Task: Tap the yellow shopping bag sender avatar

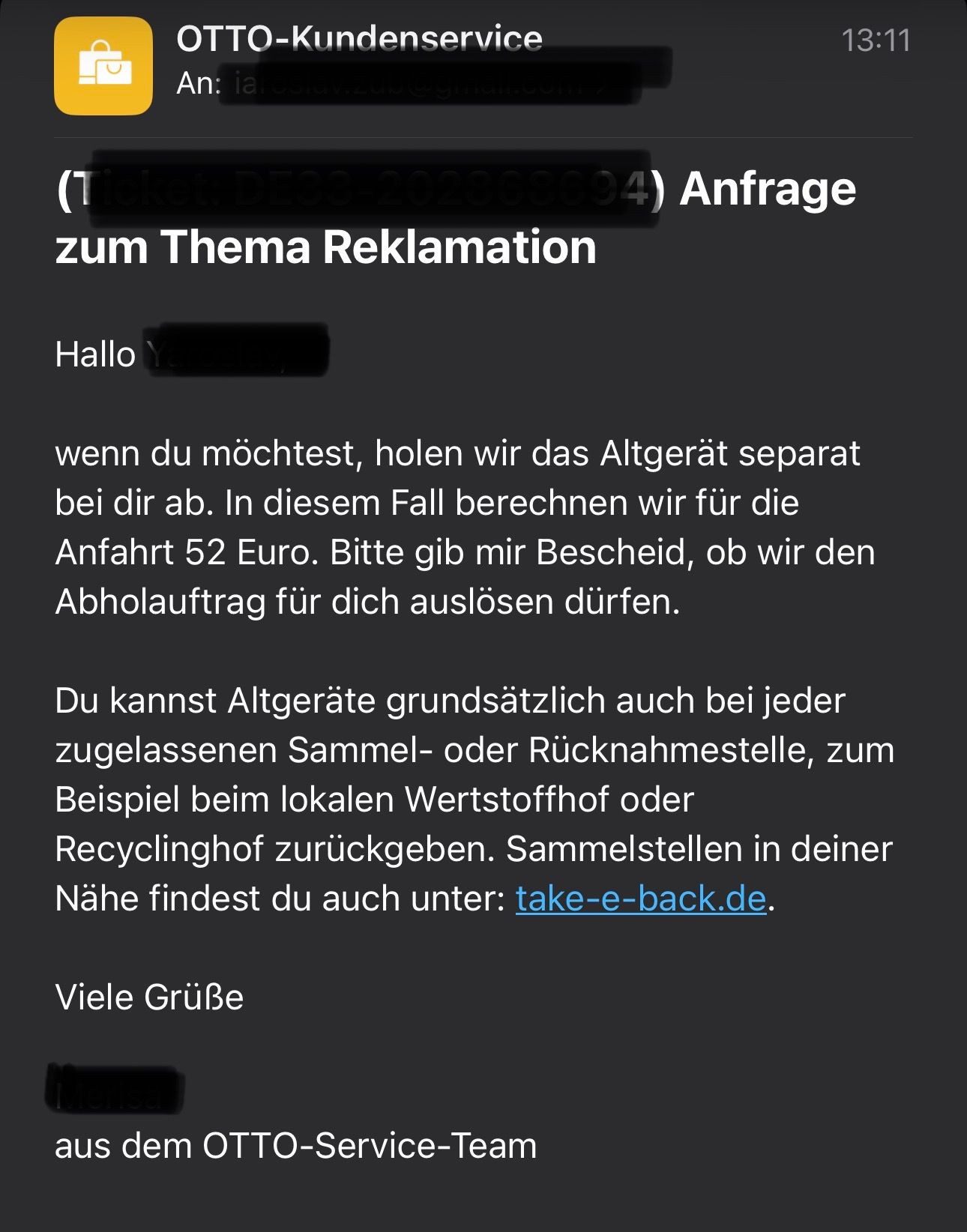Action: 103,67
